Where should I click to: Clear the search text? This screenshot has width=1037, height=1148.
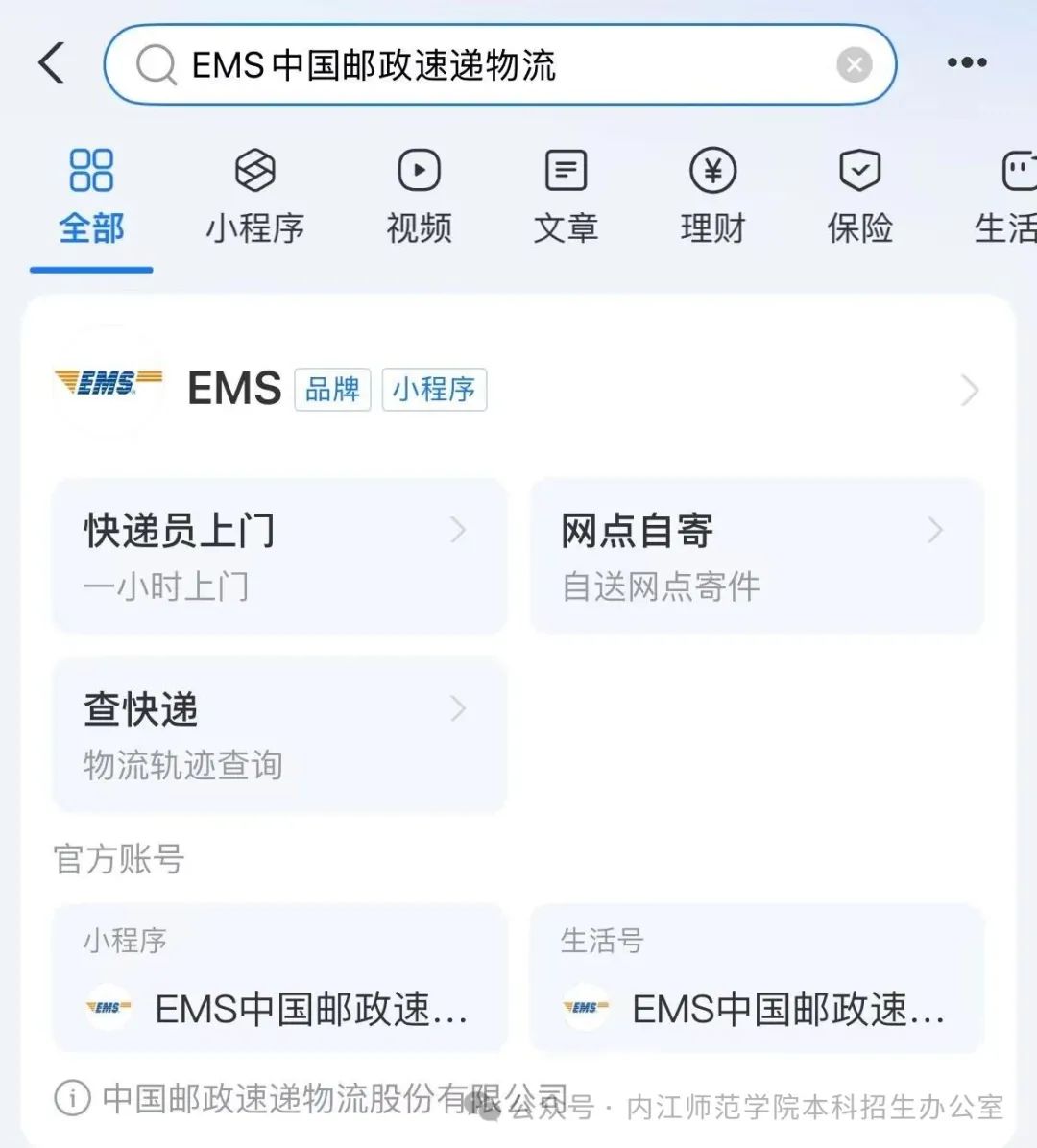pyautogui.click(x=854, y=65)
